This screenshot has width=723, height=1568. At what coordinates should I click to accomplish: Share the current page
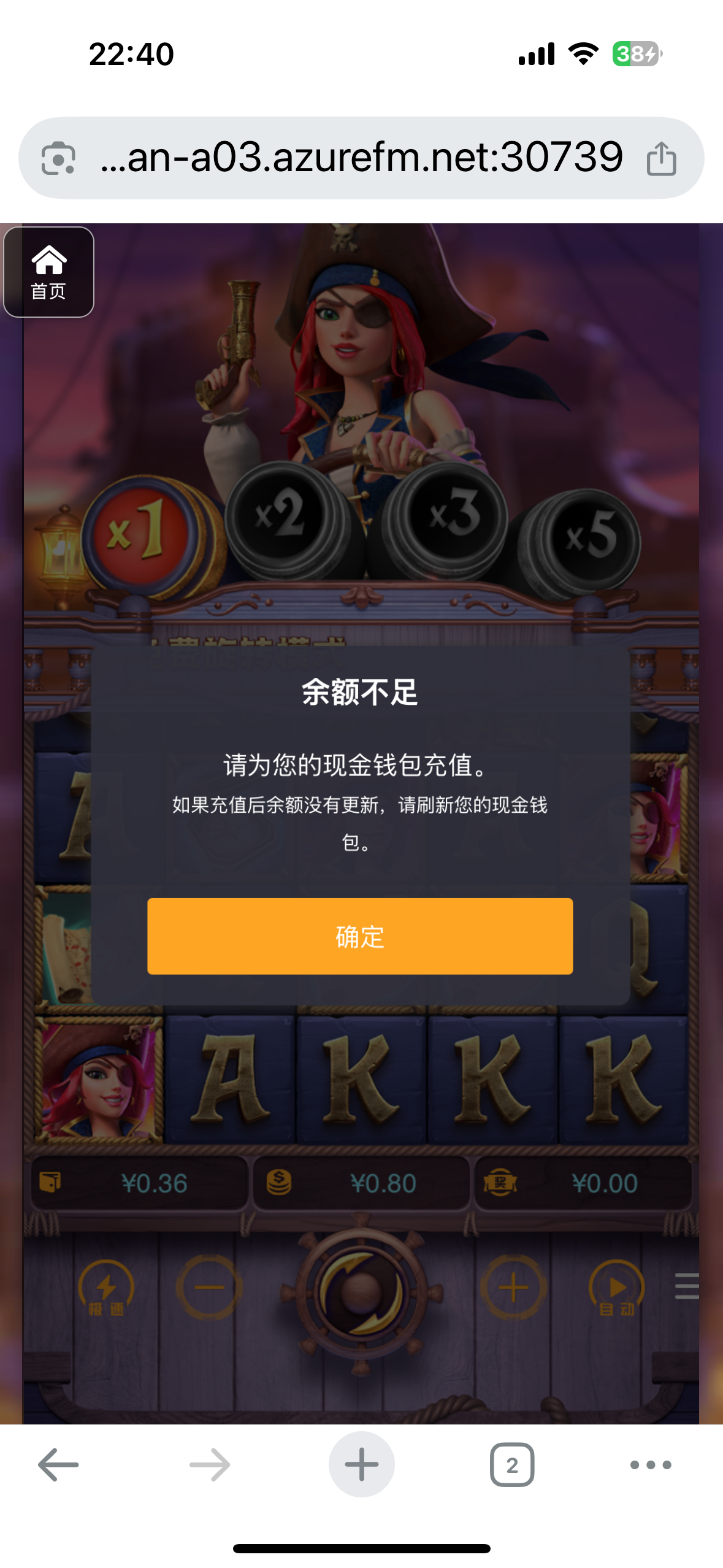661,159
